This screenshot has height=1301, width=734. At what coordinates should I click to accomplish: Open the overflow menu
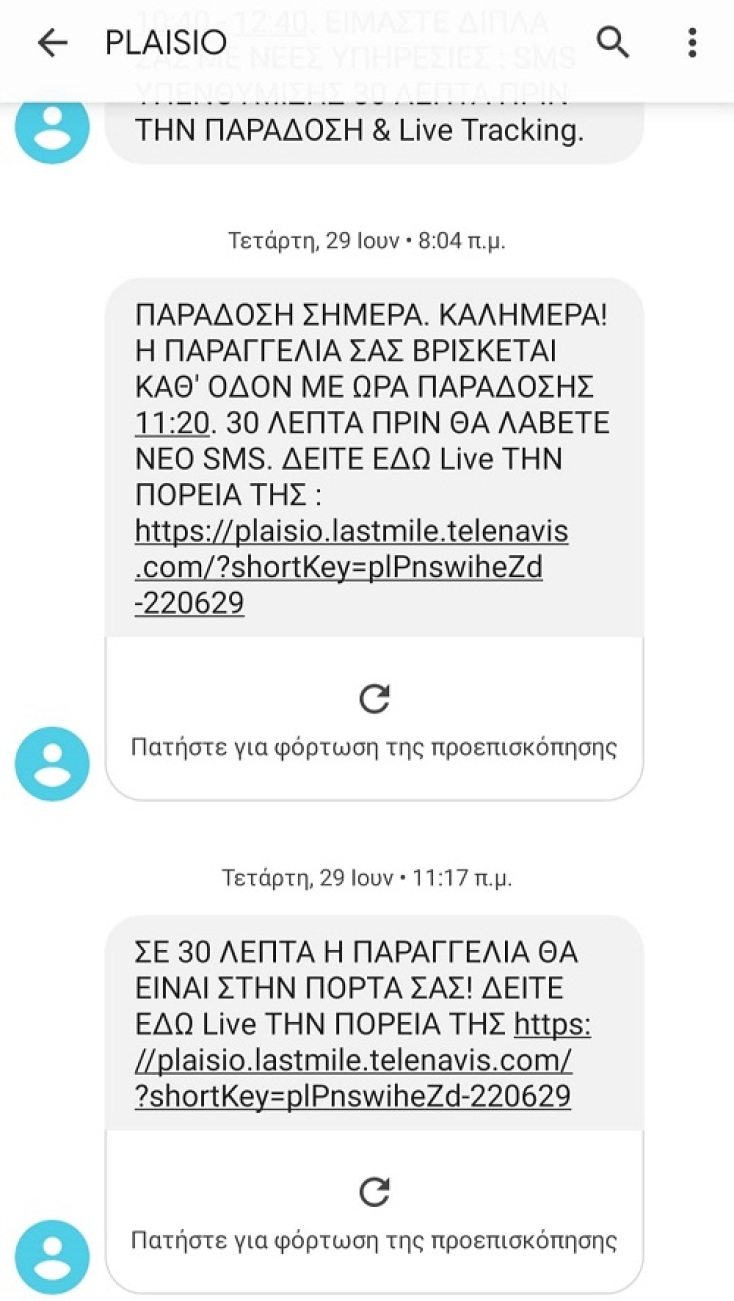692,42
